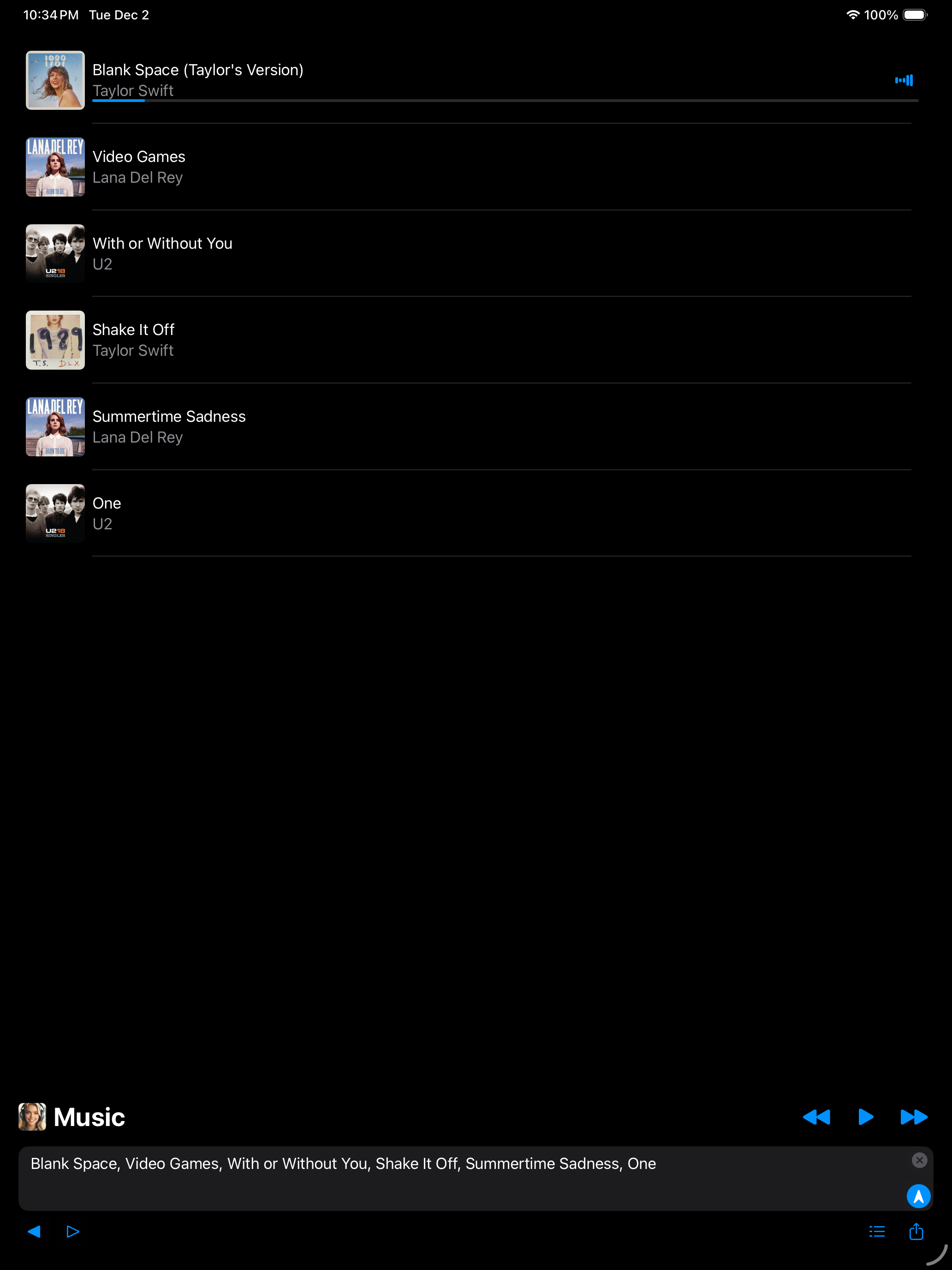Viewport: 952px width, 1270px height.
Task: Edit the song list text field
Action: (x=459, y=1177)
